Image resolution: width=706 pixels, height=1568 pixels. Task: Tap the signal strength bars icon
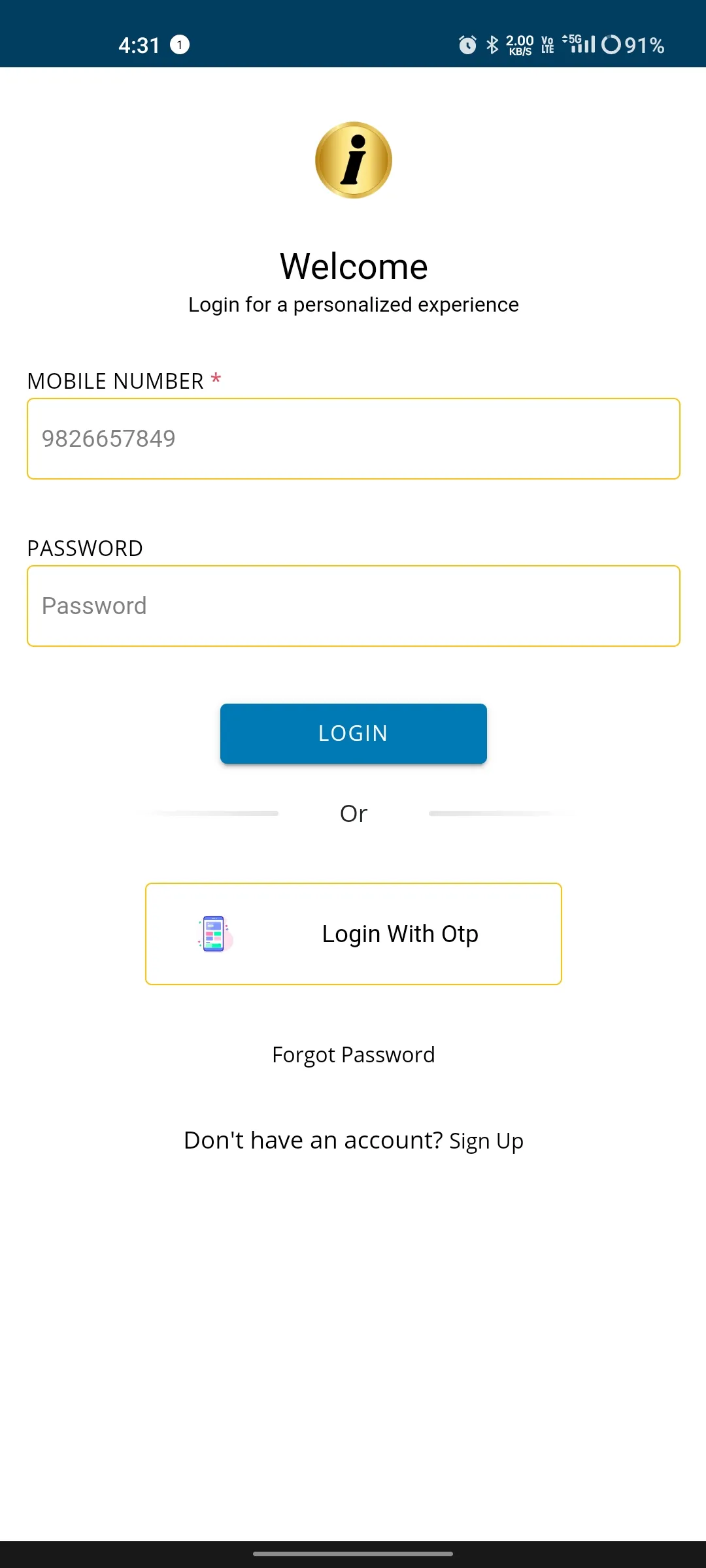(x=584, y=45)
